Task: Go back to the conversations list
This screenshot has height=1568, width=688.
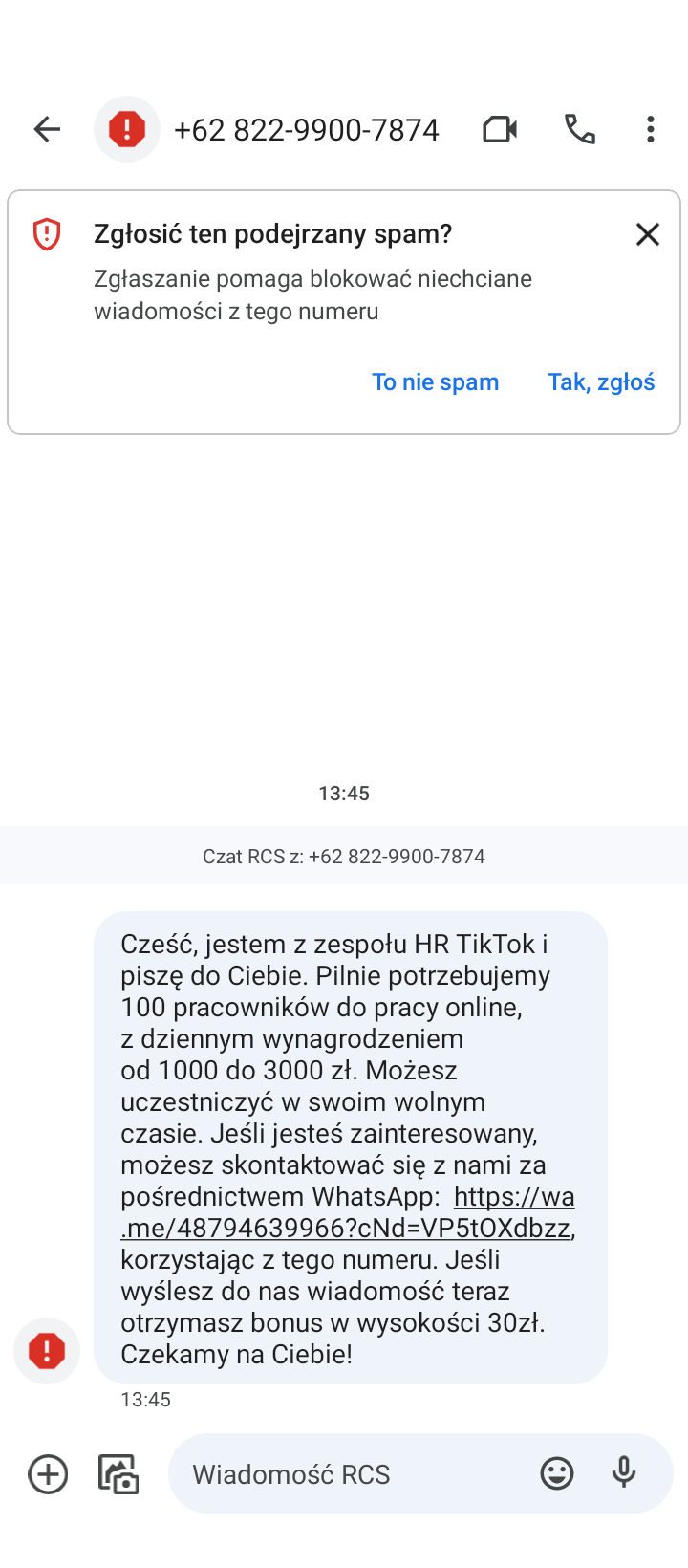Action: pos(47,129)
